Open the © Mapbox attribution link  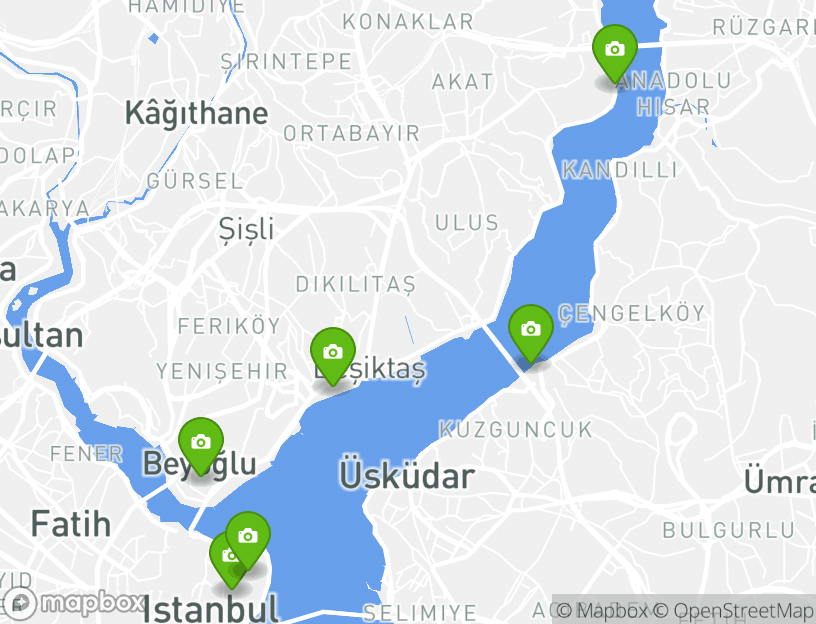[602, 610]
